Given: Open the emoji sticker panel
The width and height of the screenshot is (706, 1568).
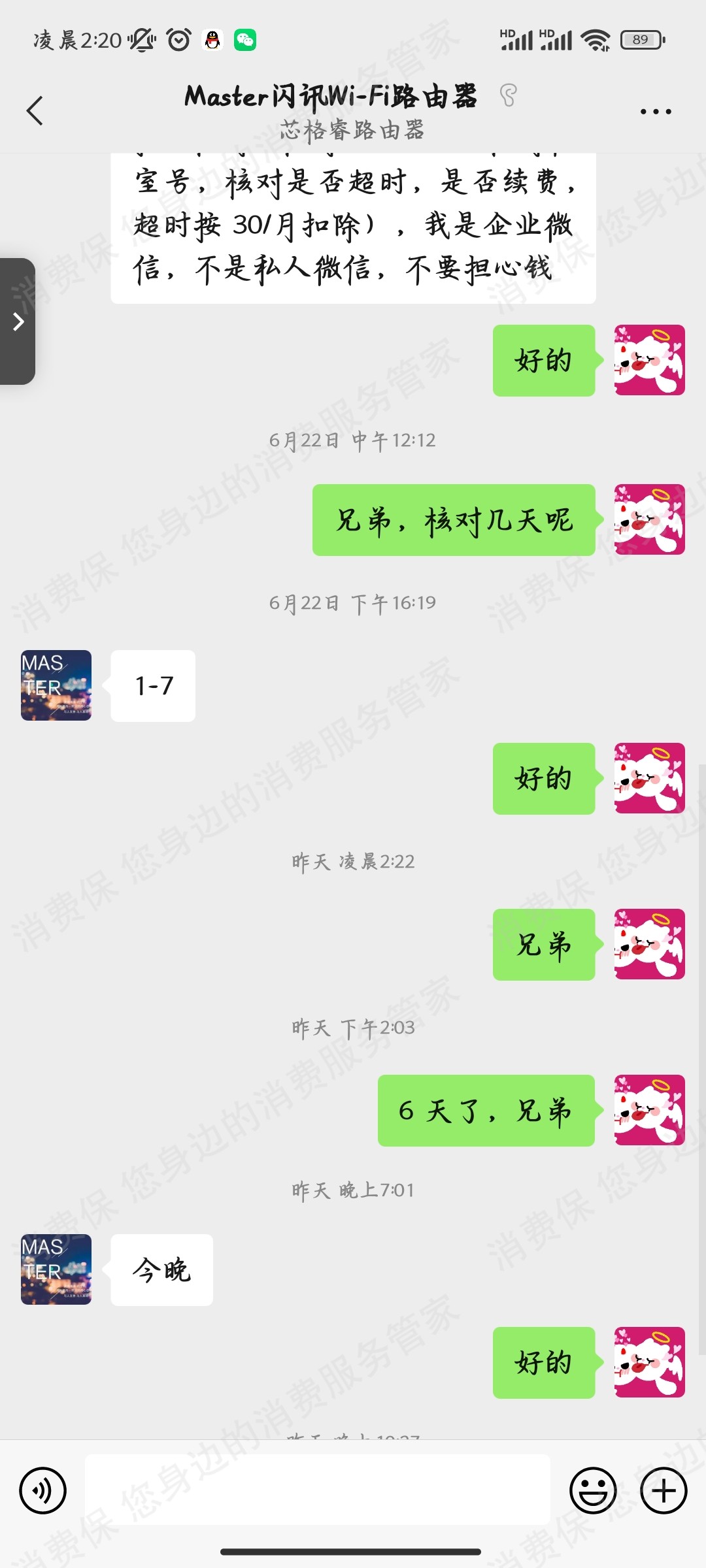Looking at the screenshot, I should (593, 1490).
